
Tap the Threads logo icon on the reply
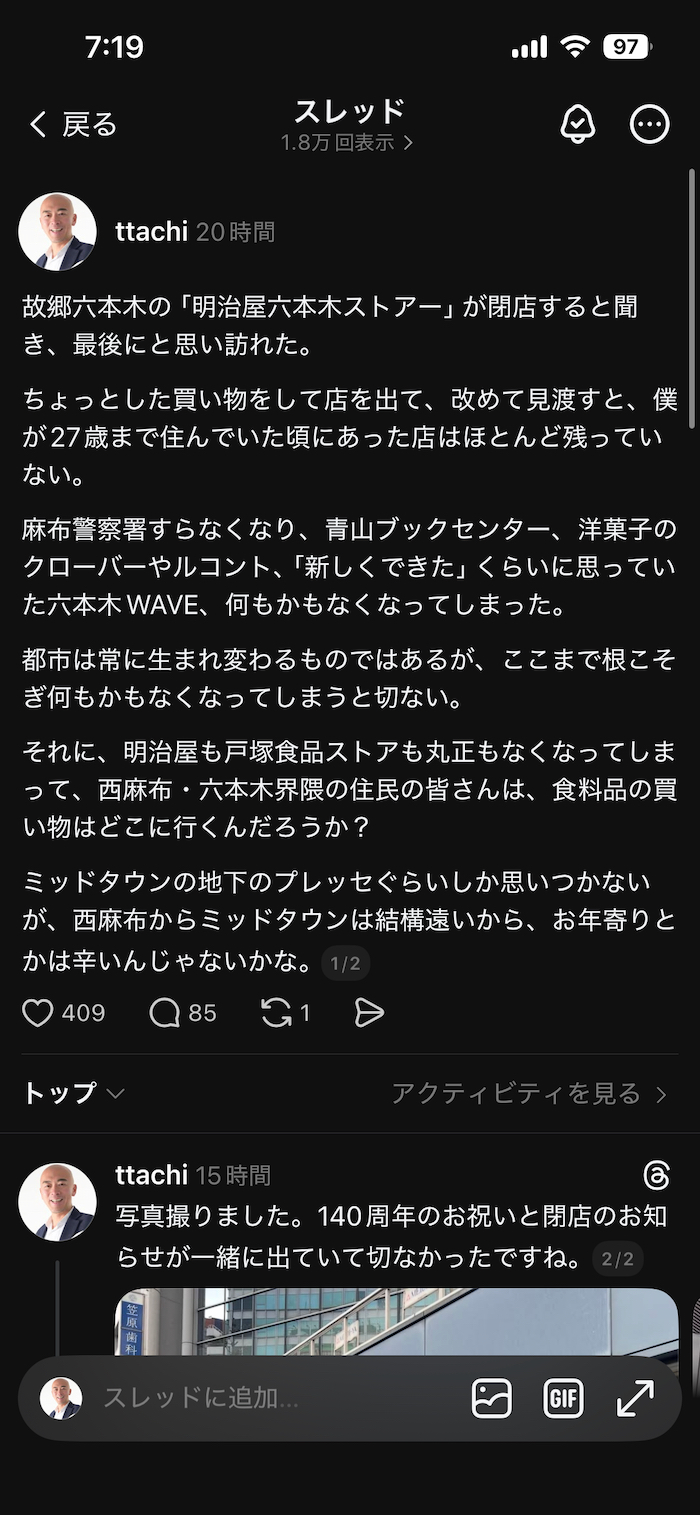(x=656, y=1175)
